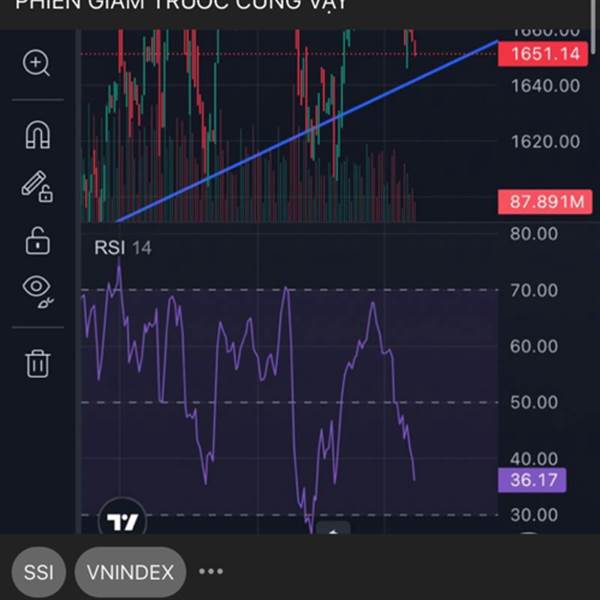Open the SSI ticker tag
Viewport: 600px width, 600px height.
click(39, 573)
